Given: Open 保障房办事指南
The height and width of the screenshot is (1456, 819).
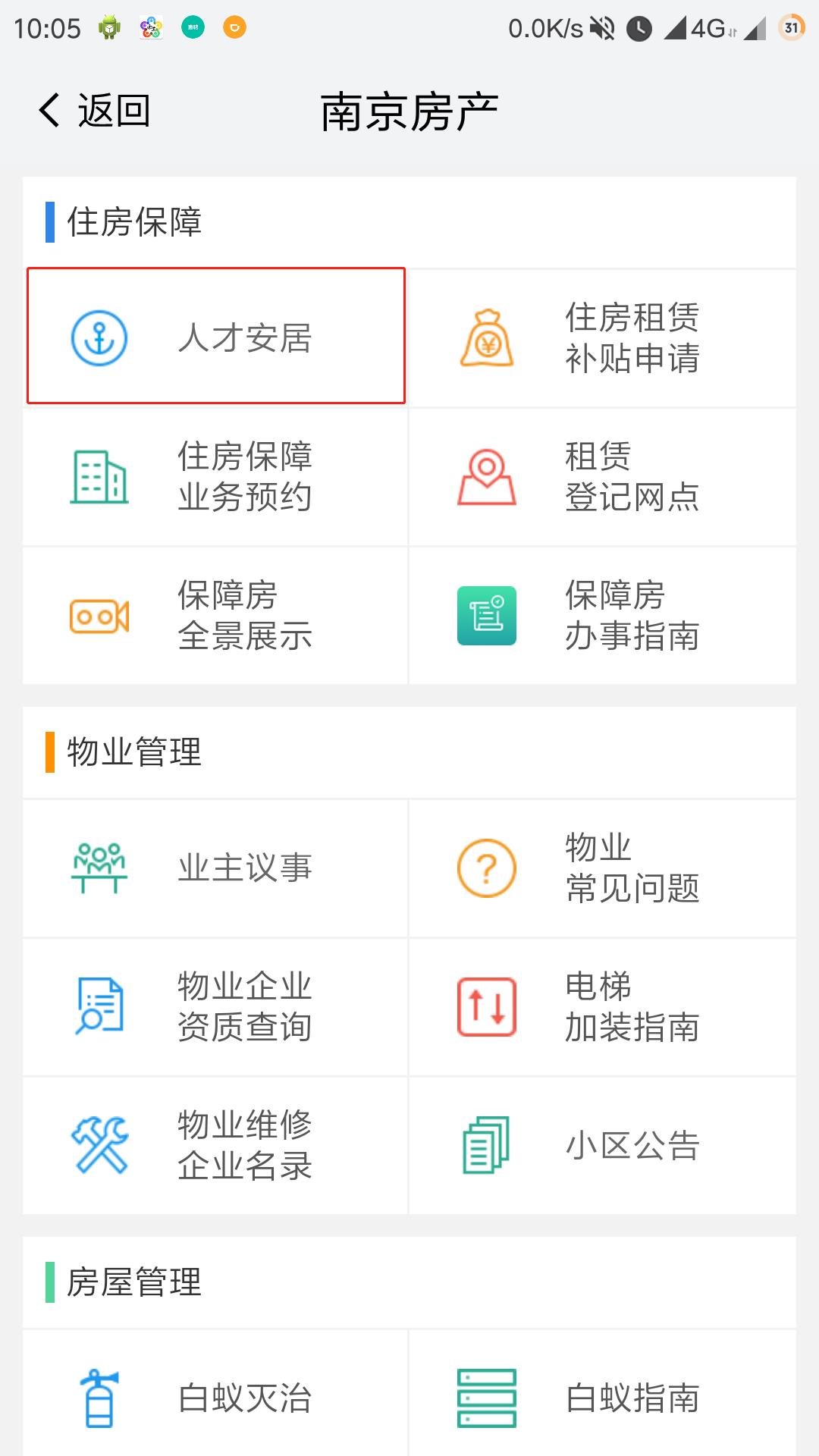Looking at the screenshot, I should tap(602, 616).
